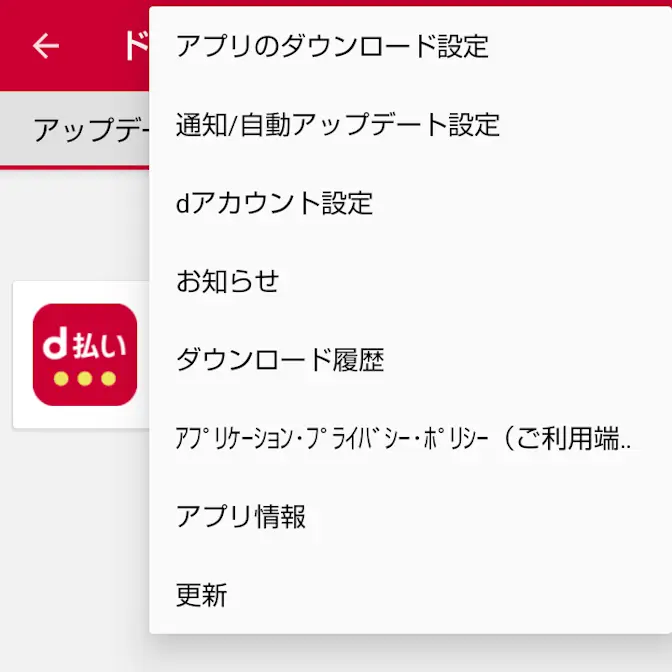Open dアカウント設定
The height and width of the screenshot is (672, 672).
[x=411, y=203]
